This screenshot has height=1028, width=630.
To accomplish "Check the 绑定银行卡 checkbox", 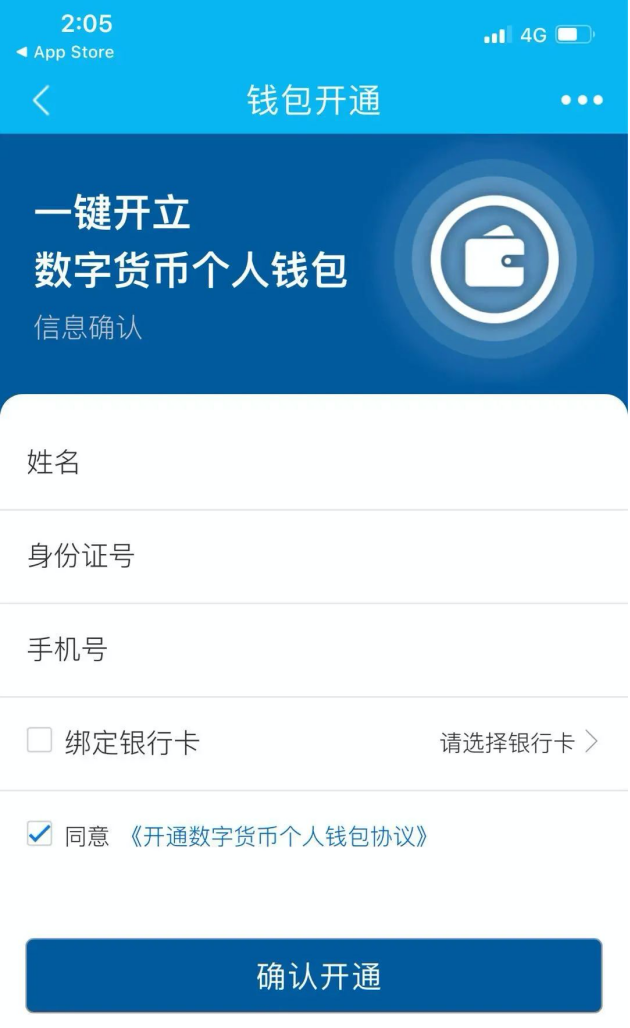I will pyautogui.click(x=39, y=741).
